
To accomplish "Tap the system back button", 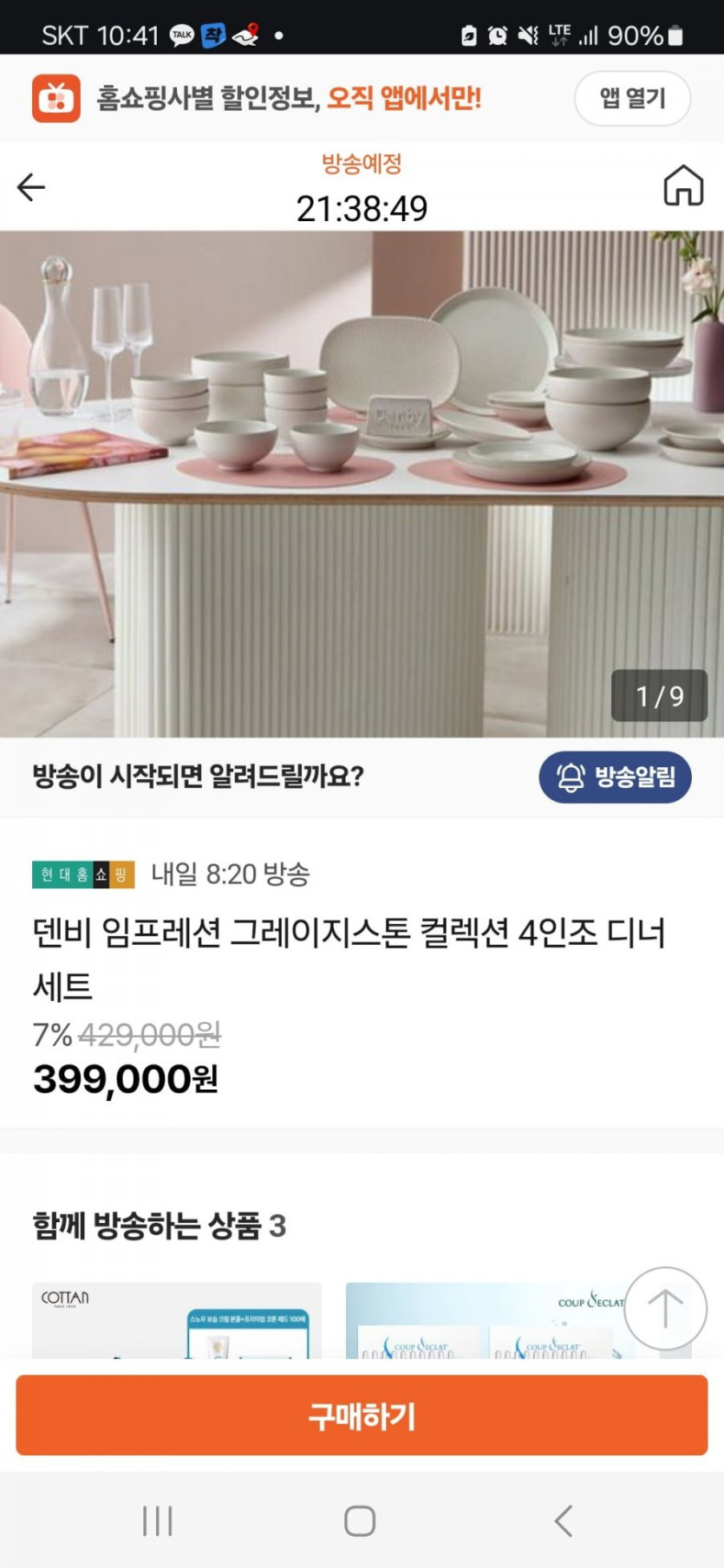I will [x=564, y=1520].
